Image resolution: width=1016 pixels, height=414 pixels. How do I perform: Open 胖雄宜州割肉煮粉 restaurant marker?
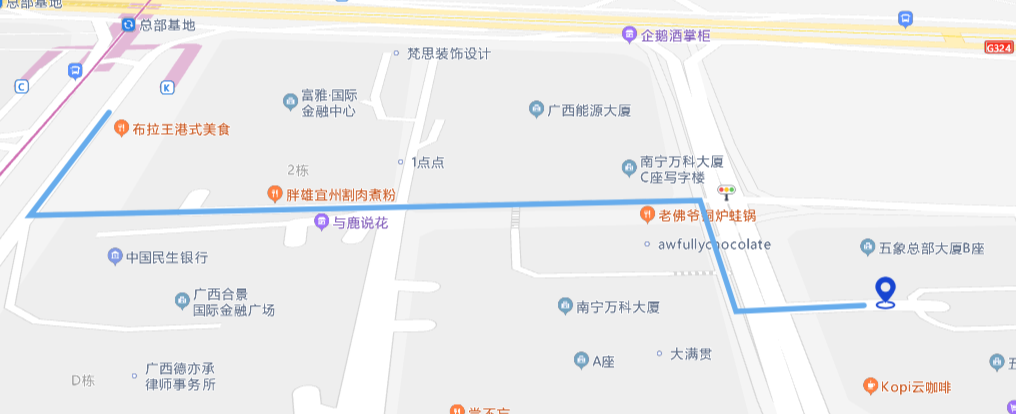pyautogui.click(x=273, y=194)
